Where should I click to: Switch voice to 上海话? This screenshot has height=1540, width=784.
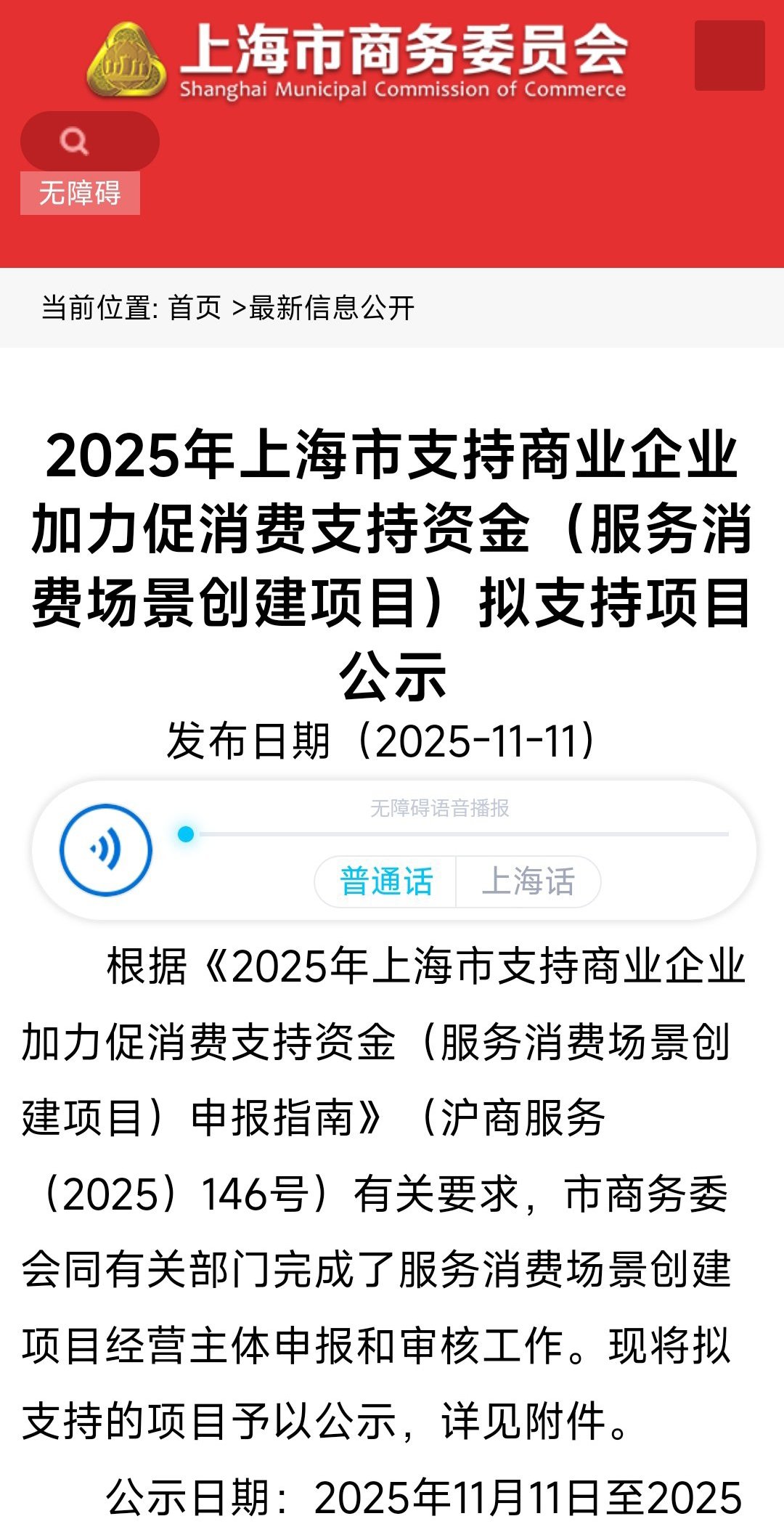click(x=528, y=881)
